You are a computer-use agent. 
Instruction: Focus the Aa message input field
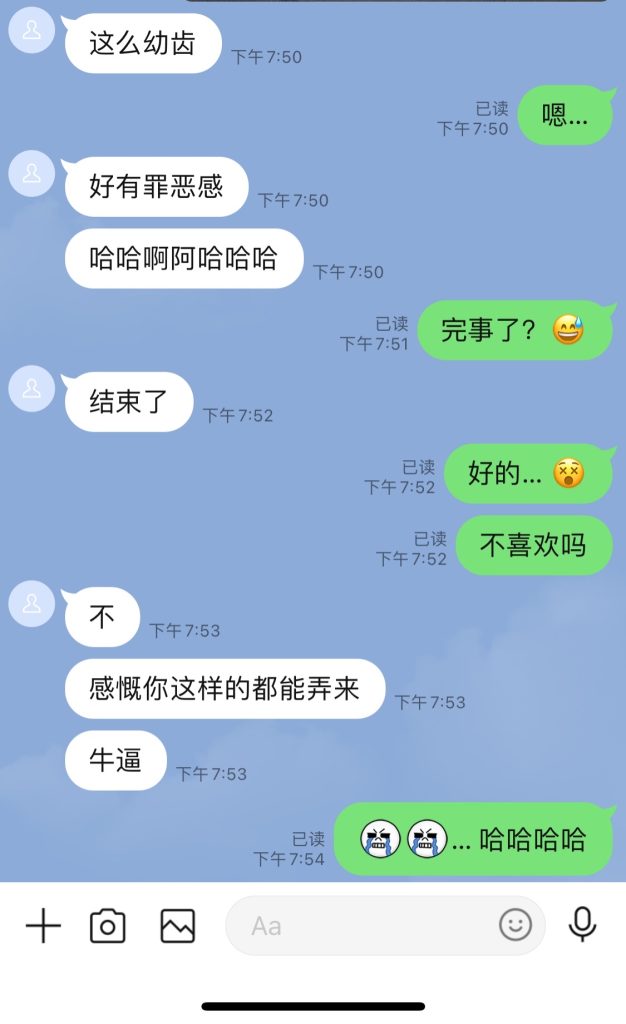tap(360, 926)
